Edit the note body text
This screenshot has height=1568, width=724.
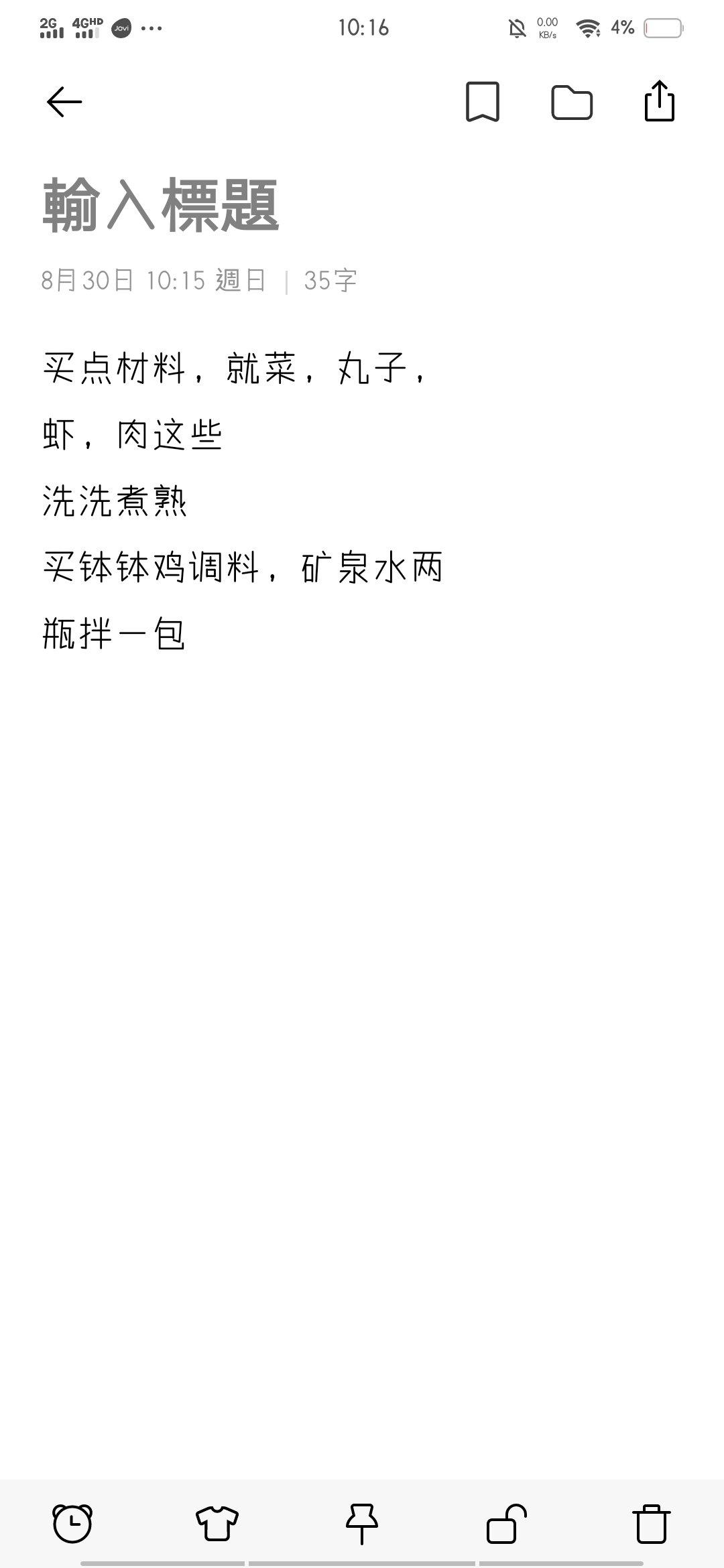tap(243, 501)
